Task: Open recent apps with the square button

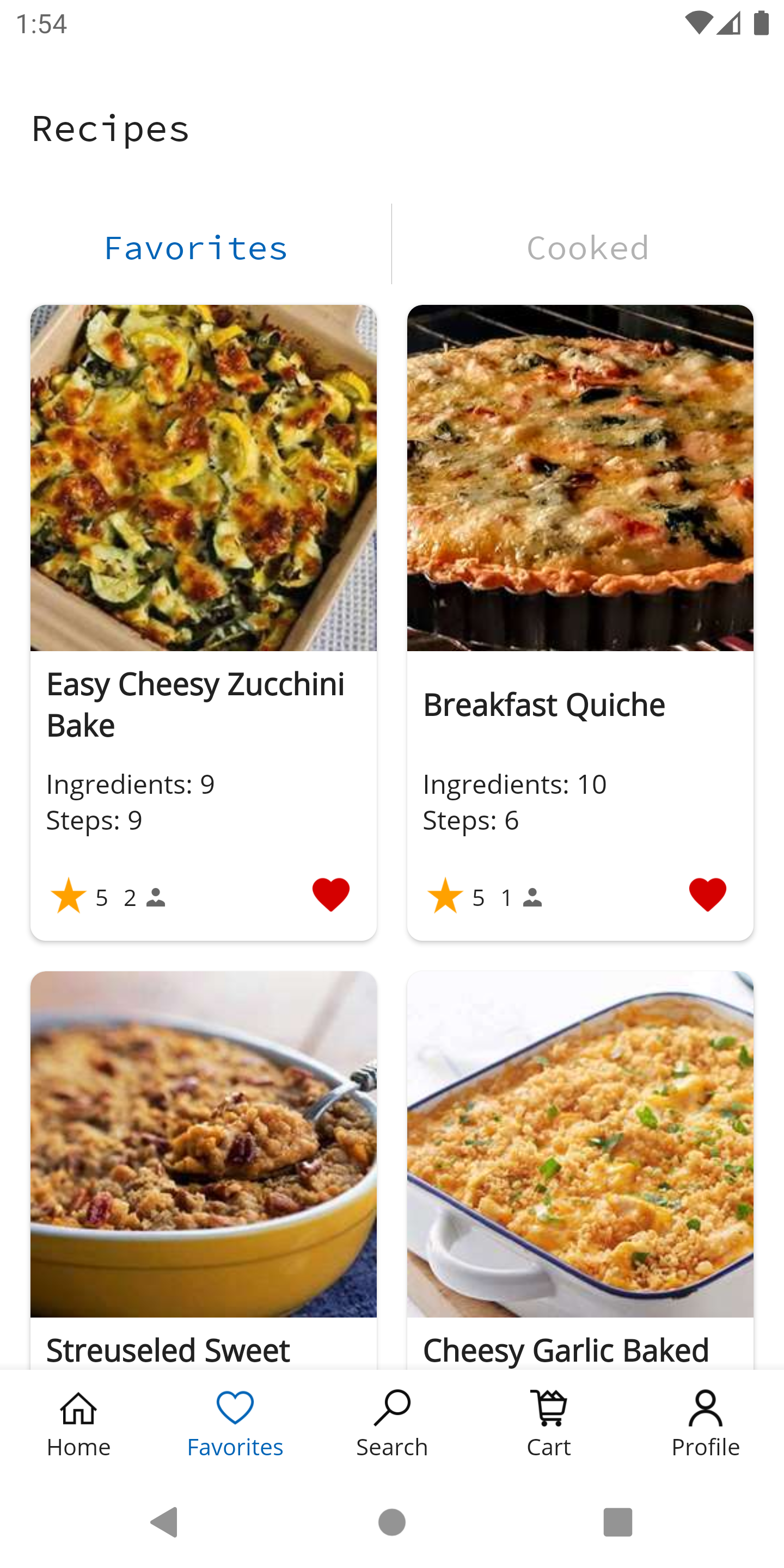Action: [617, 1522]
